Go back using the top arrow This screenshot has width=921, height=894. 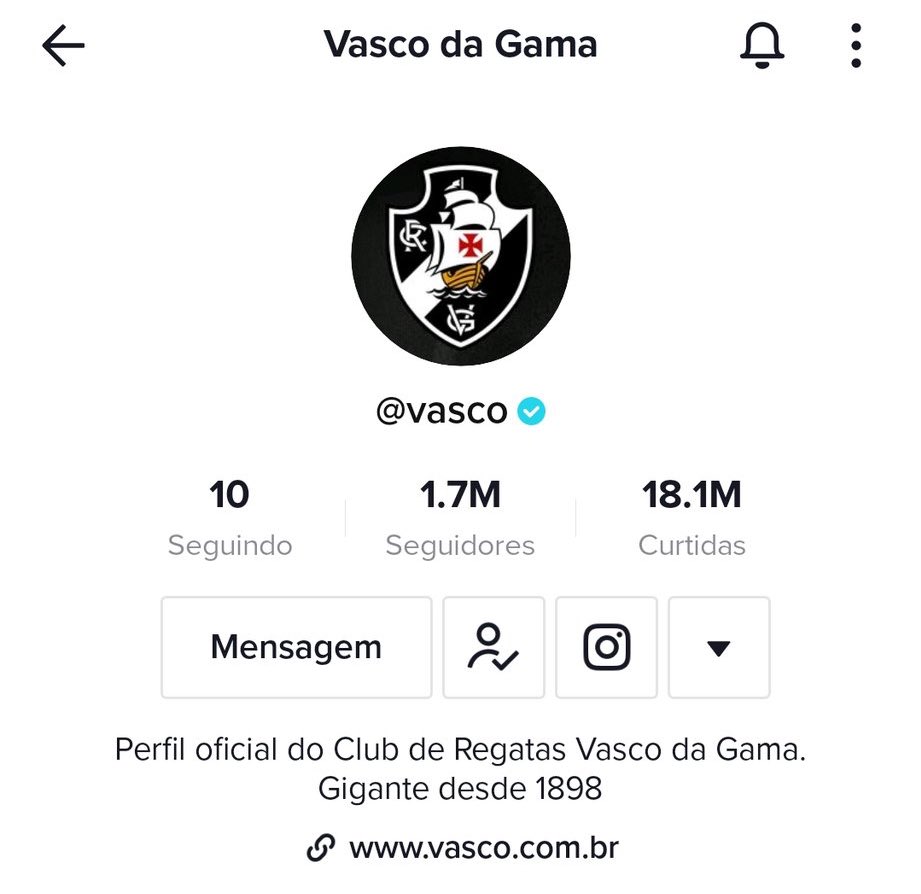coord(64,46)
